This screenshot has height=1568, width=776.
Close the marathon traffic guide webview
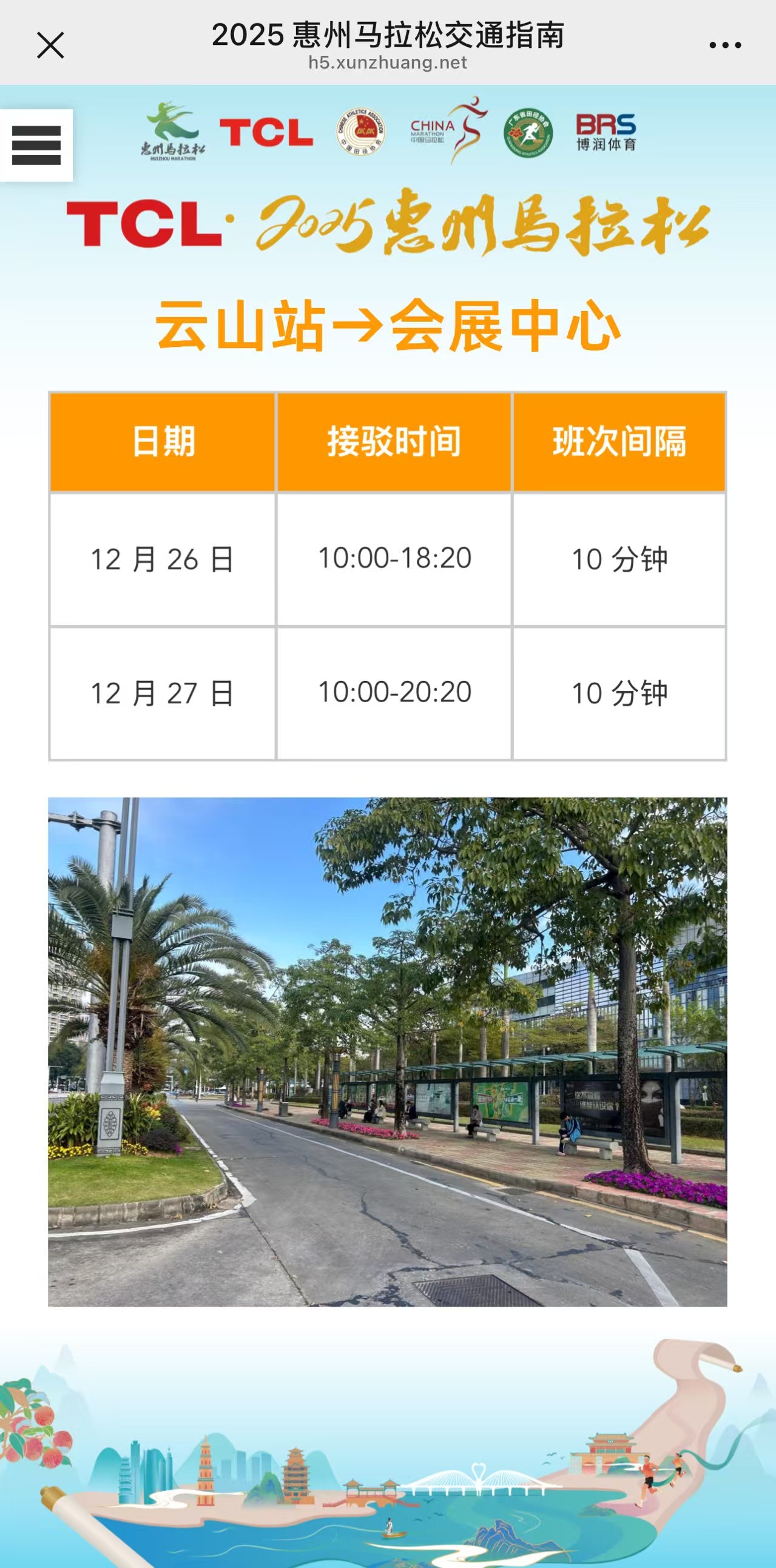pyautogui.click(x=50, y=45)
